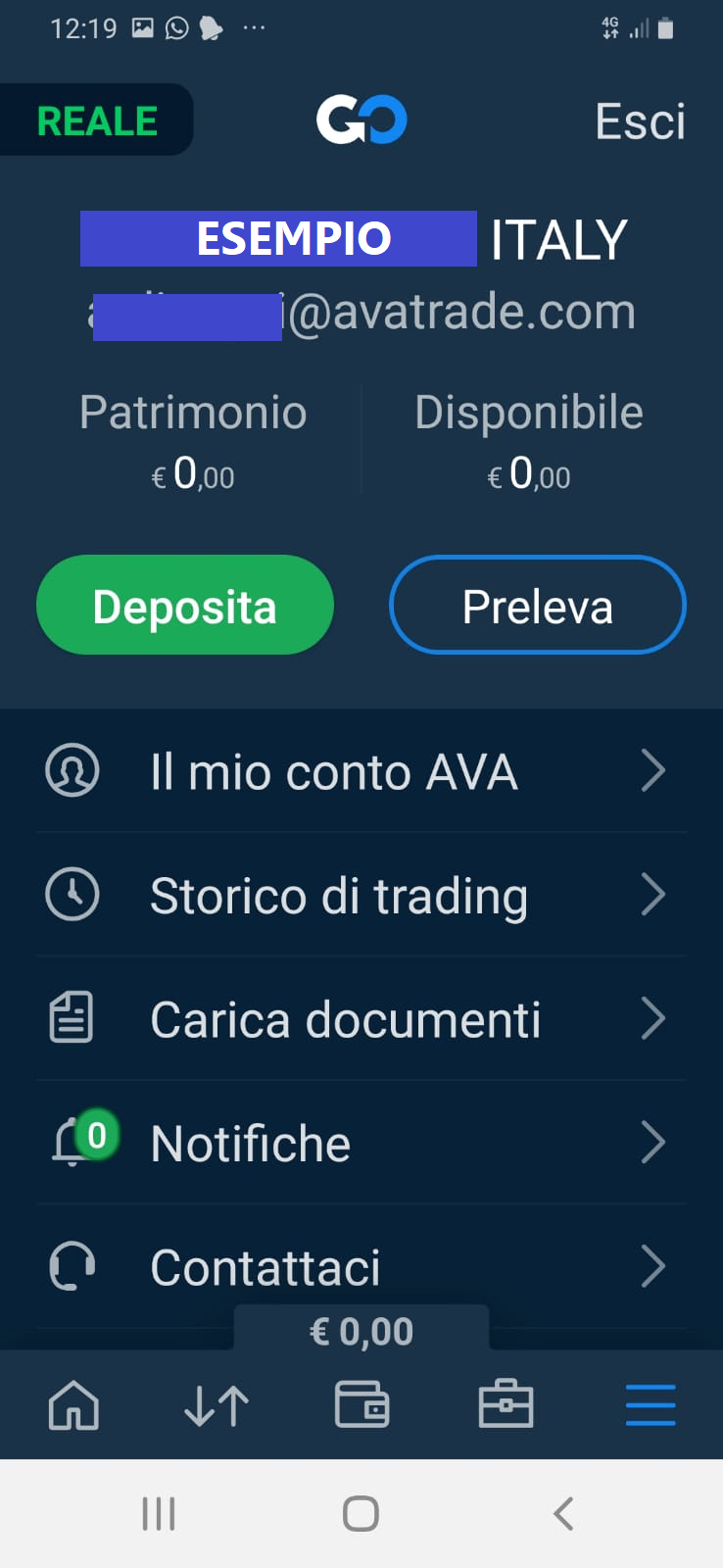The image size is (723, 1568).
Task: Switch to the up-down arrows trade tab
Action: tap(217, 1405)
